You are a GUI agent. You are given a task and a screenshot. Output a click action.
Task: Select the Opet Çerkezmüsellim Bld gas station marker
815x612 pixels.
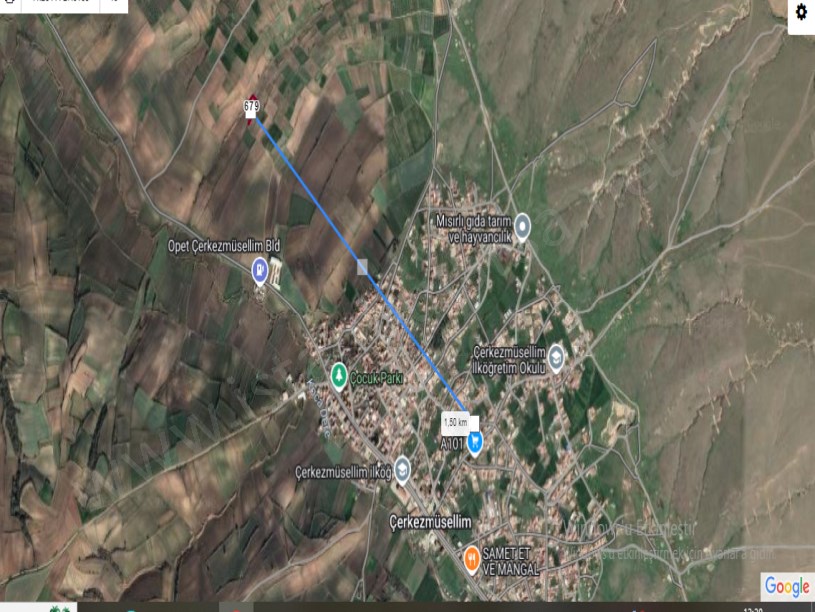pyautogui.click(x=260, y=270)
